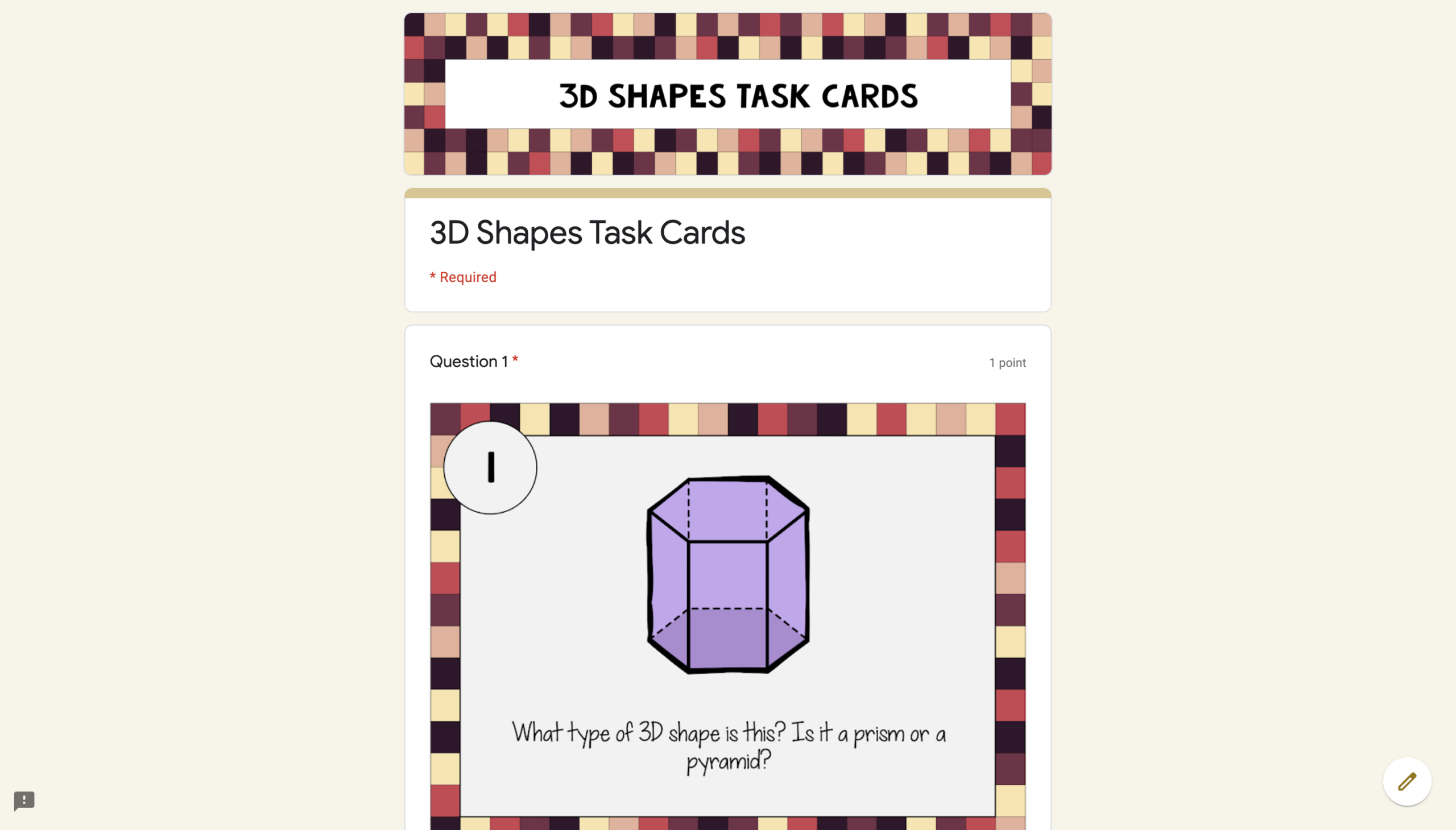The image size is (1456, 830).
Task: Tap the pencil edit form button
Action: pos(1407,781)
